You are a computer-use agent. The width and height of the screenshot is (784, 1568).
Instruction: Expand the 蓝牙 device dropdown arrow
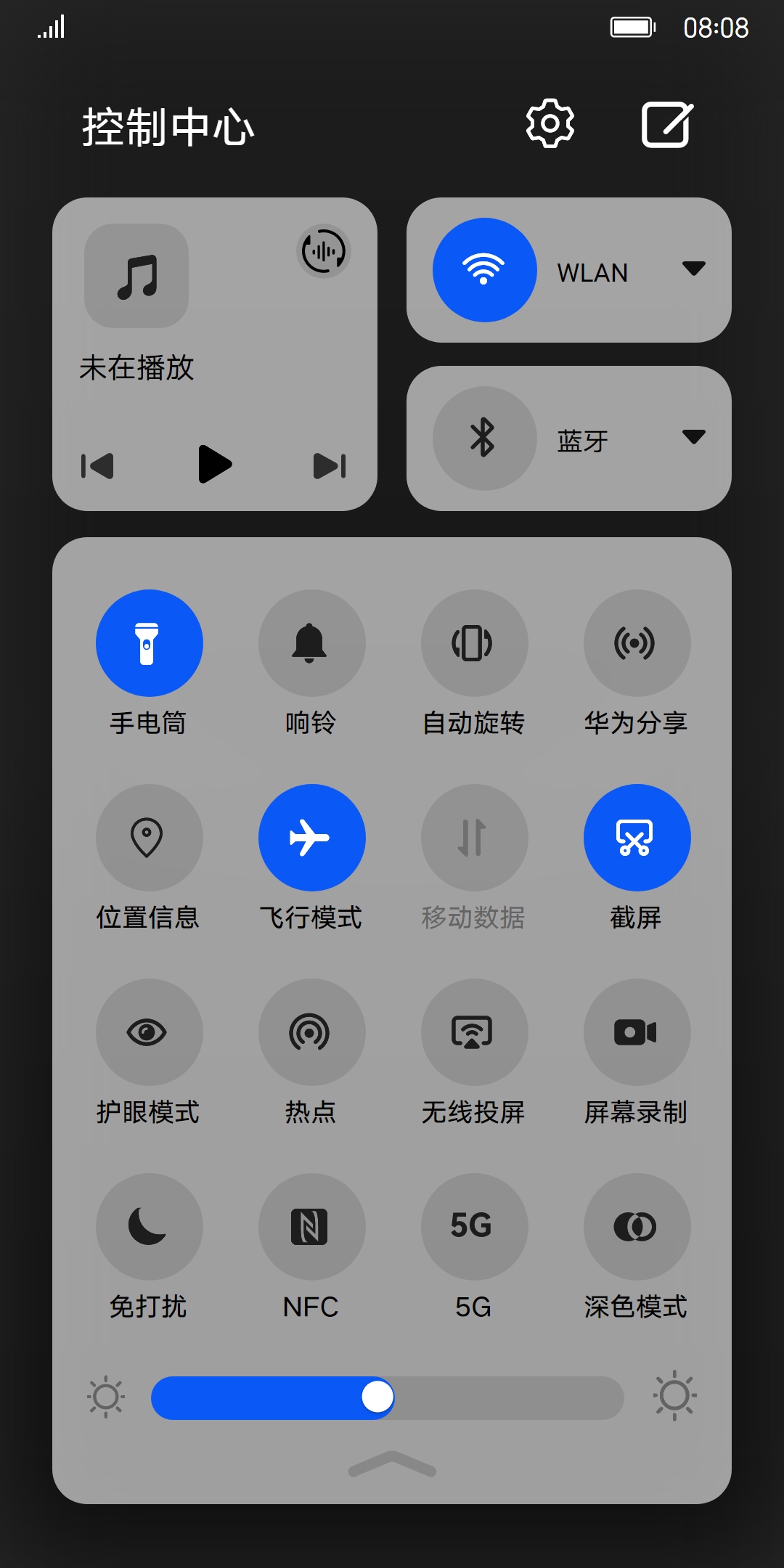click(694, 437)
